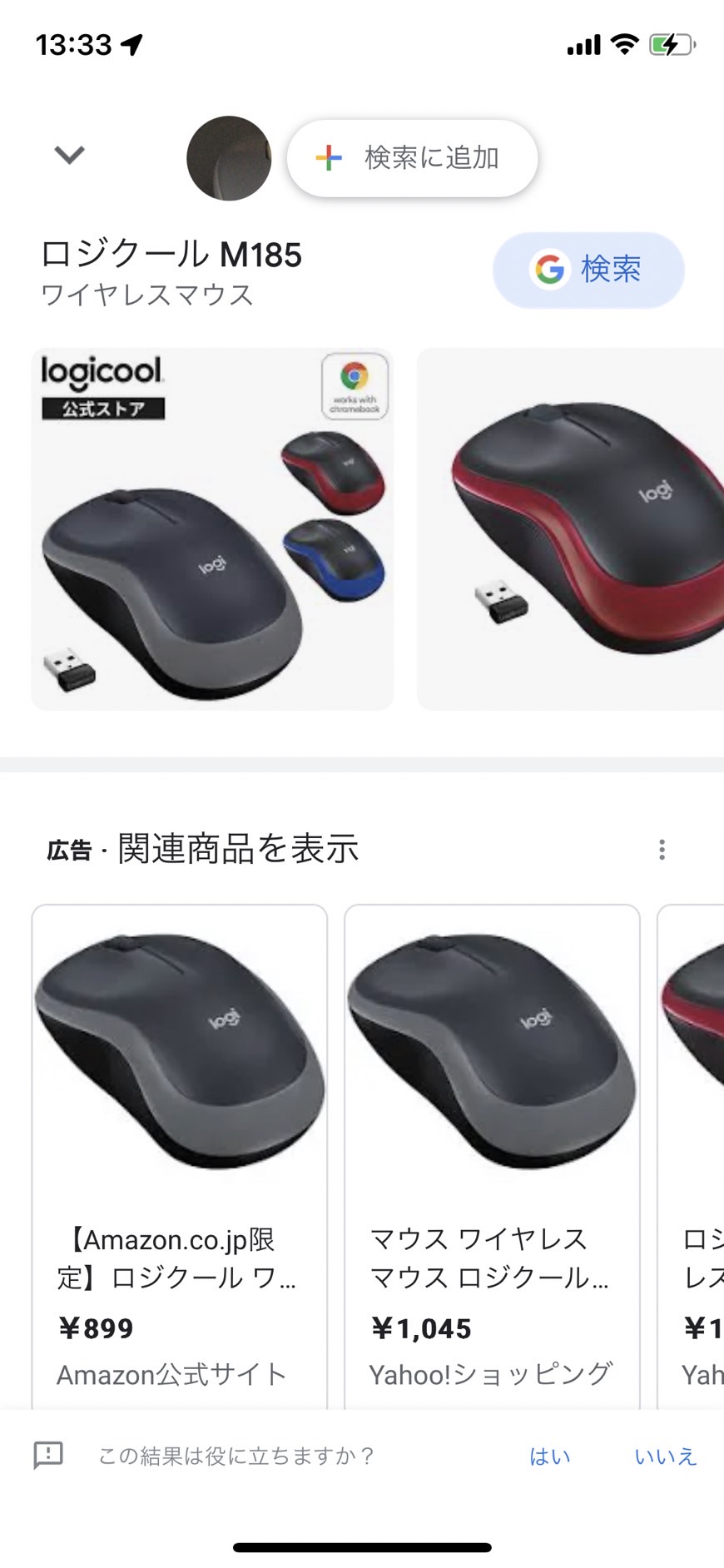Open the Amazon公式サイト ¥899 product card
This screenshot has height=1568, width=724.
[x=179, y=1157]
